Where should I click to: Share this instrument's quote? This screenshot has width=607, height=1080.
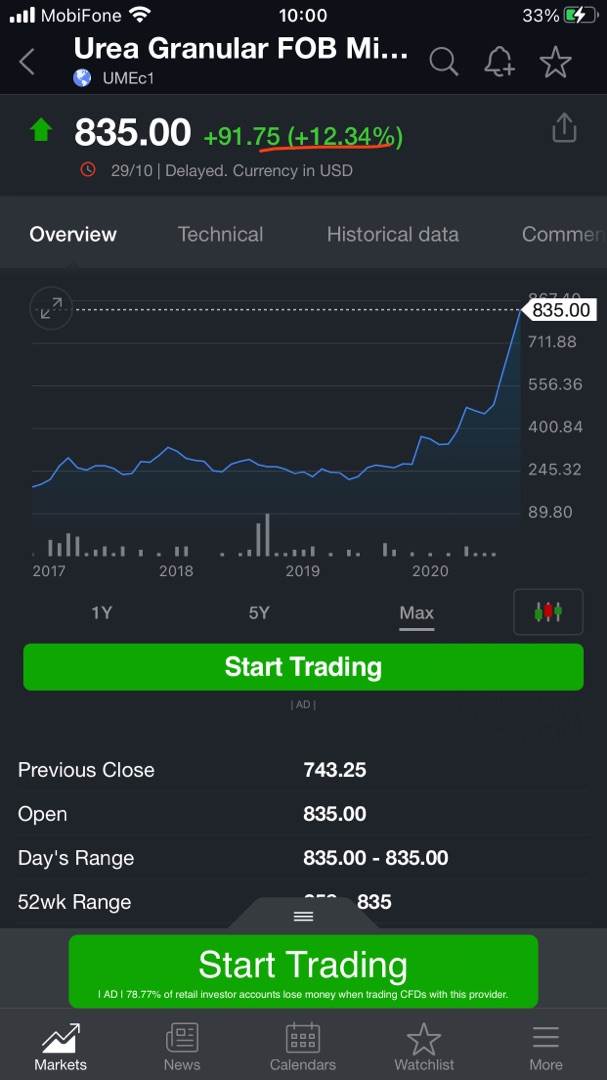[564, 129]
